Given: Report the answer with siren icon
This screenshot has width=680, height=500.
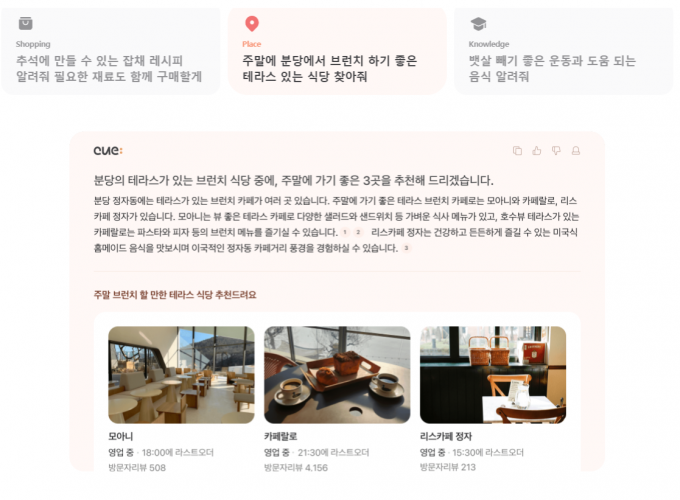Looking at the screenshot, I should click(x=575, y=151).
